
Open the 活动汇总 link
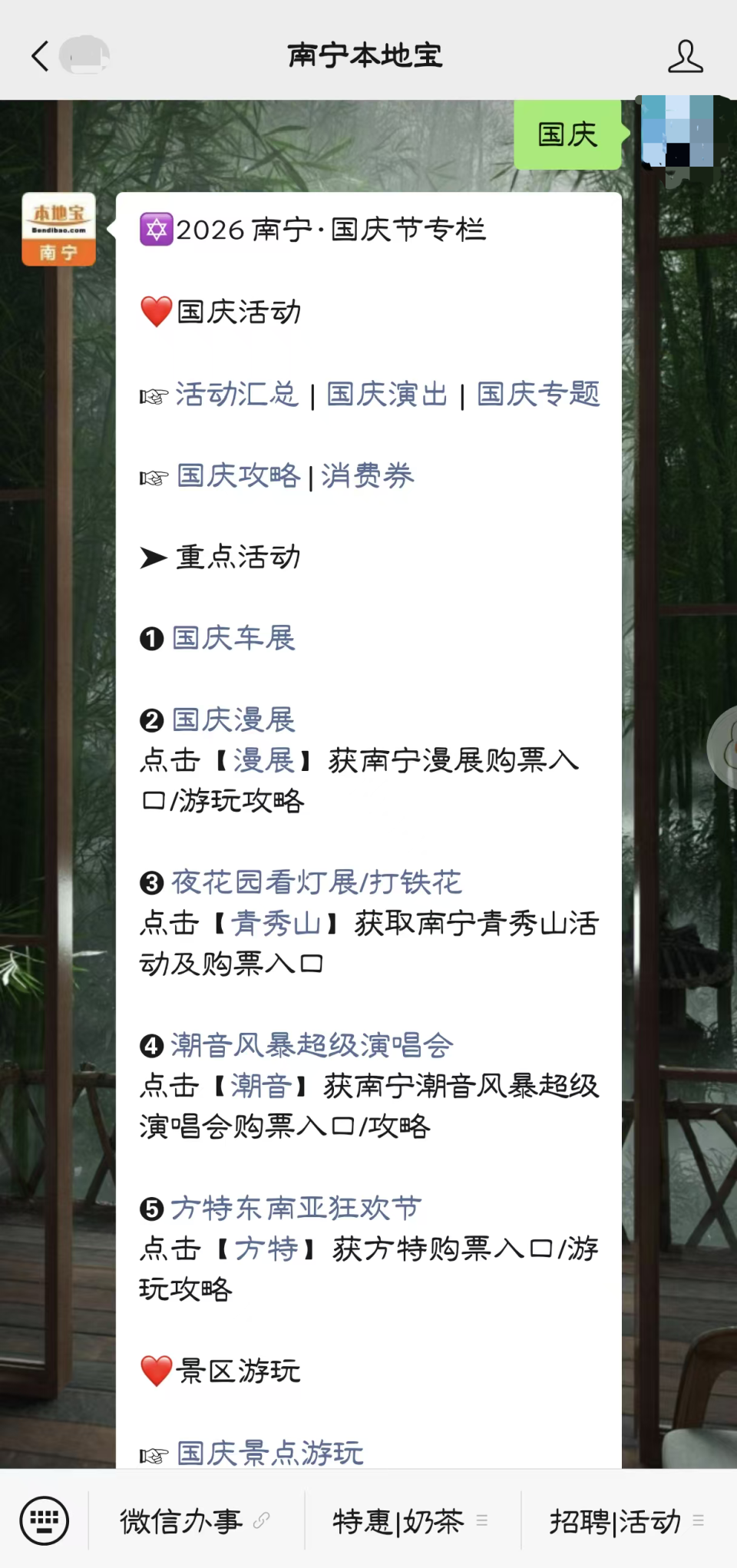coord(236,394)
